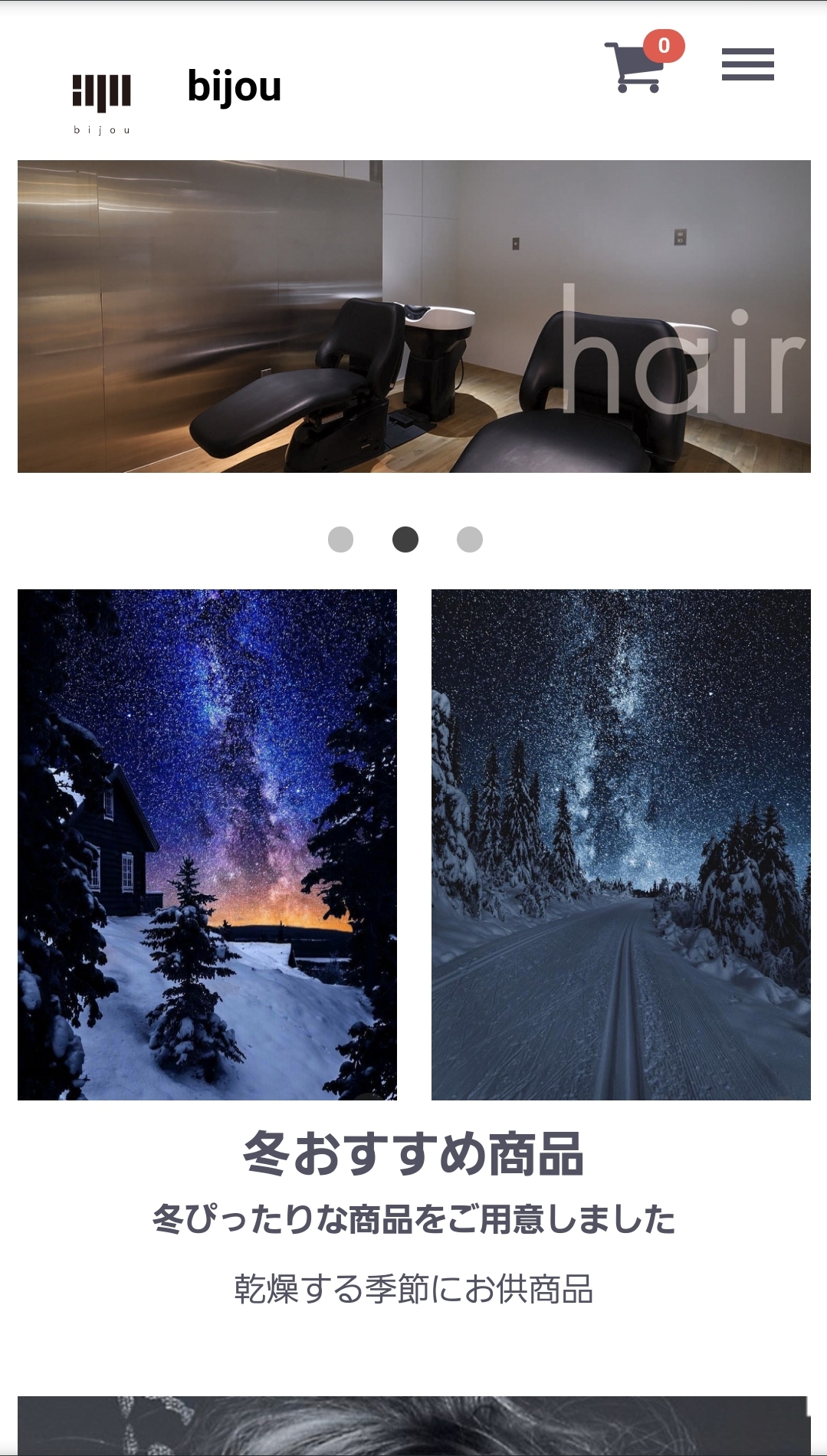Image resolution: width=827 pixels, height=1456 pixels.
Task: Jump to the third banner slide
Action: coord(470,539)
